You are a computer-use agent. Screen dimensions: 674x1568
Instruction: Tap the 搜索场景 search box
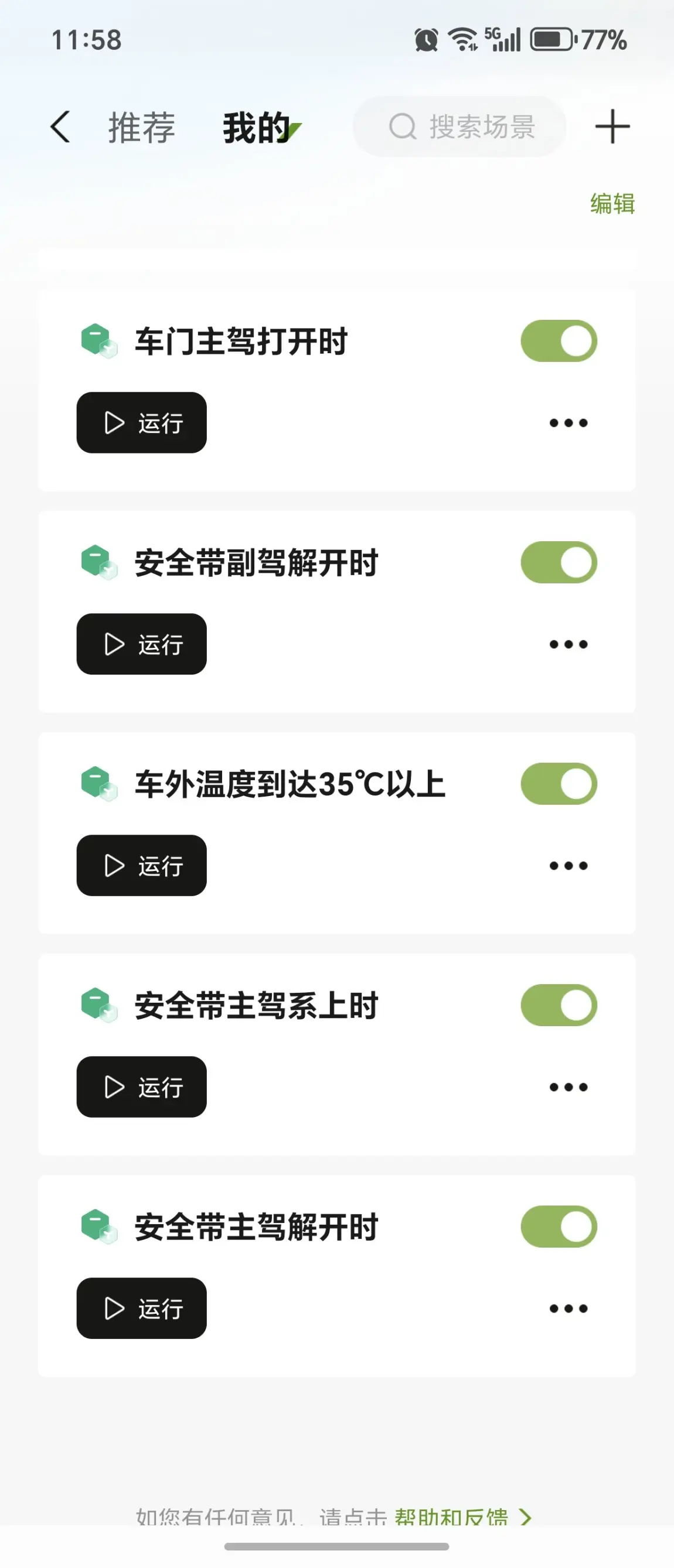tap(459, 127)
